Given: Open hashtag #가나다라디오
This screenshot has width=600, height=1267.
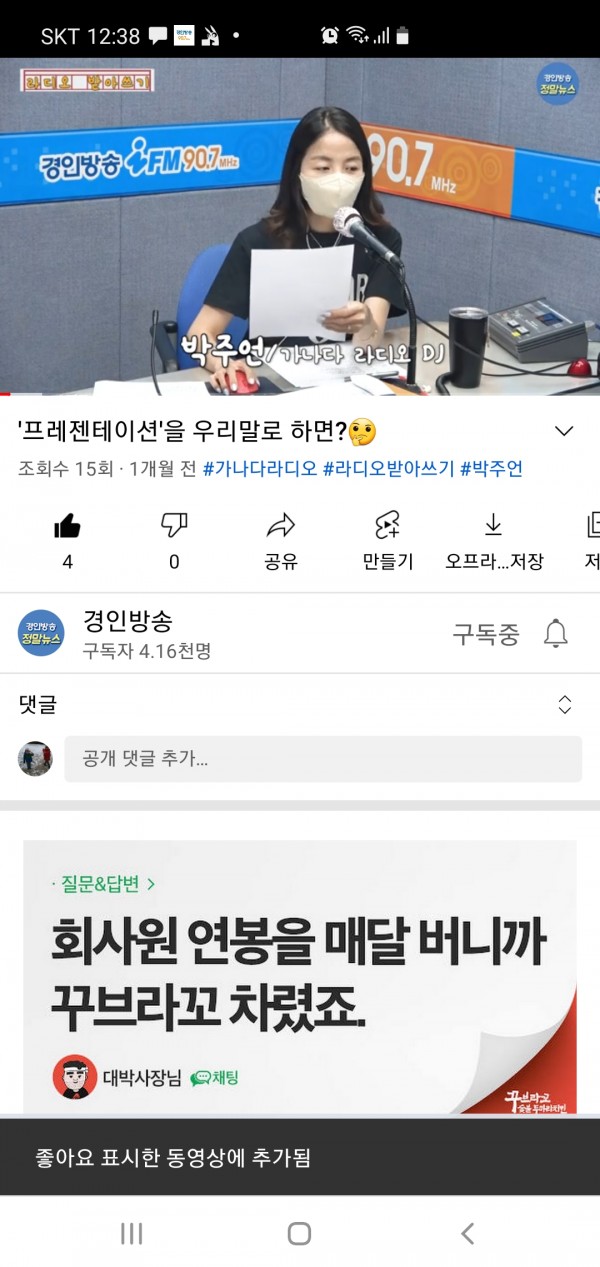Looking at the screenshot, I should tap(260, 468).
